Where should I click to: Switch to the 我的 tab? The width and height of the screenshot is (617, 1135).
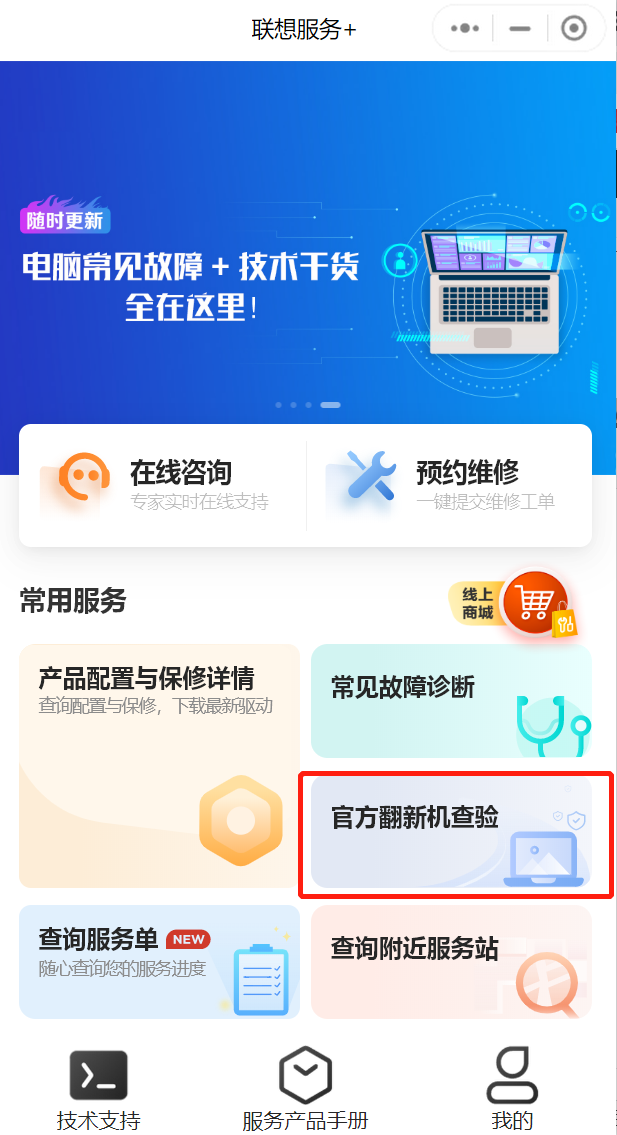[x=512, y=1090]
